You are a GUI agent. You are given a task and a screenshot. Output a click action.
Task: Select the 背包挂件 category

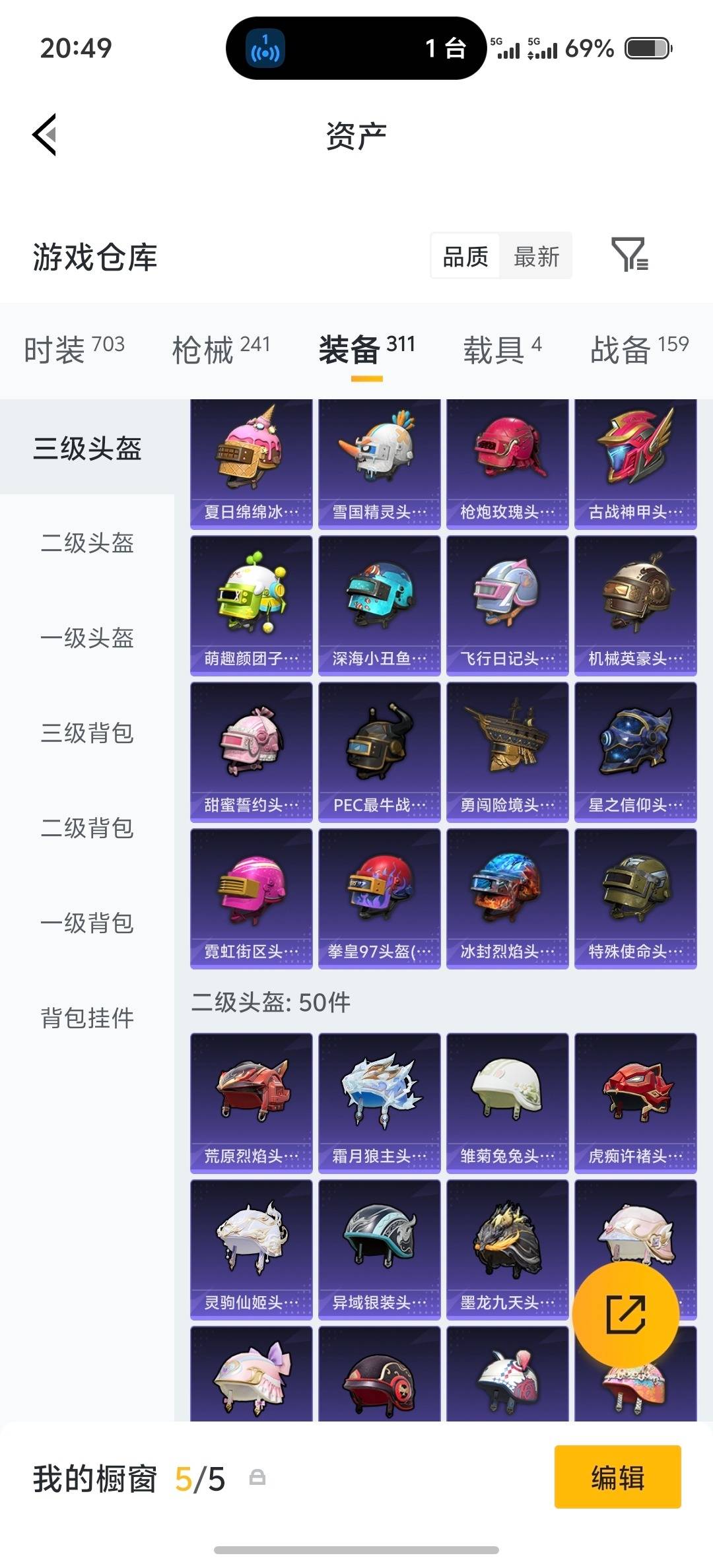click(x=88, y=1018)
